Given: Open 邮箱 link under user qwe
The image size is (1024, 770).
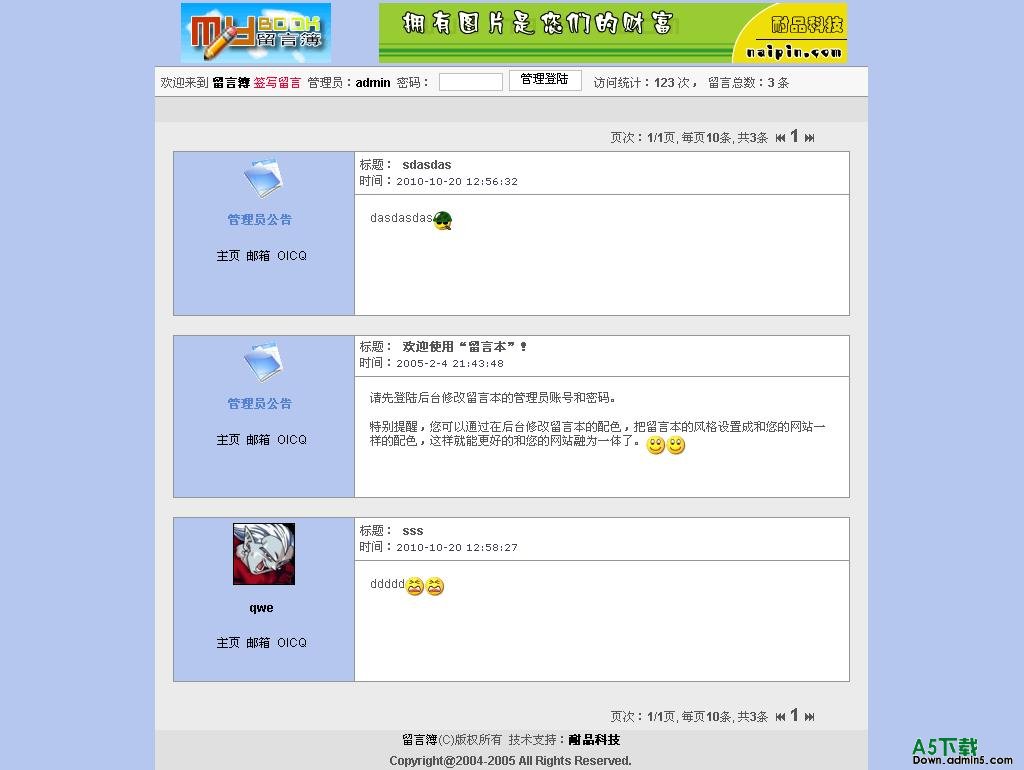Looking at the screenshot, I should click(258, 643).
